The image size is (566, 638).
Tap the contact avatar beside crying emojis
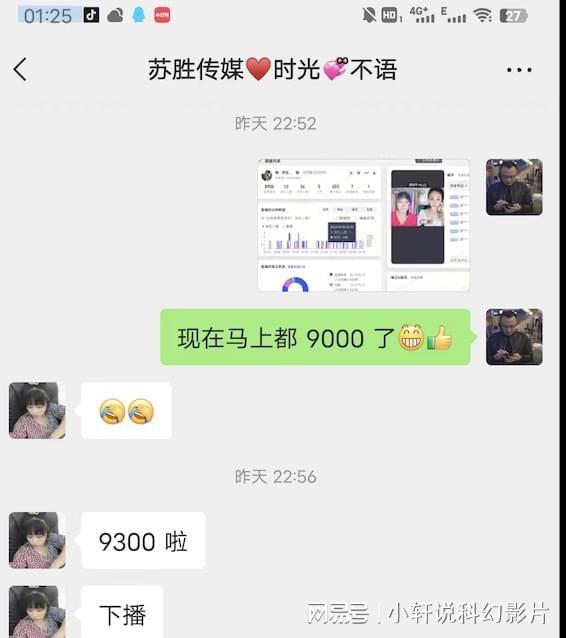coord(37,410)
